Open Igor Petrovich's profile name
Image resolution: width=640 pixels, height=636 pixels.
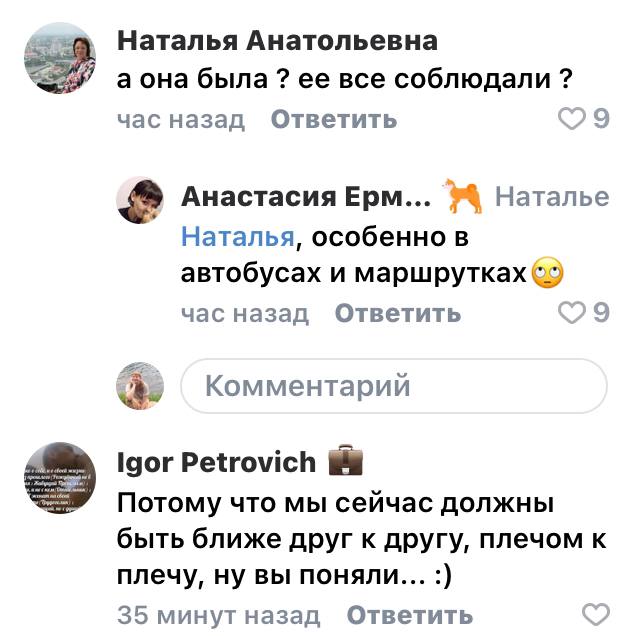pos(217,463)
